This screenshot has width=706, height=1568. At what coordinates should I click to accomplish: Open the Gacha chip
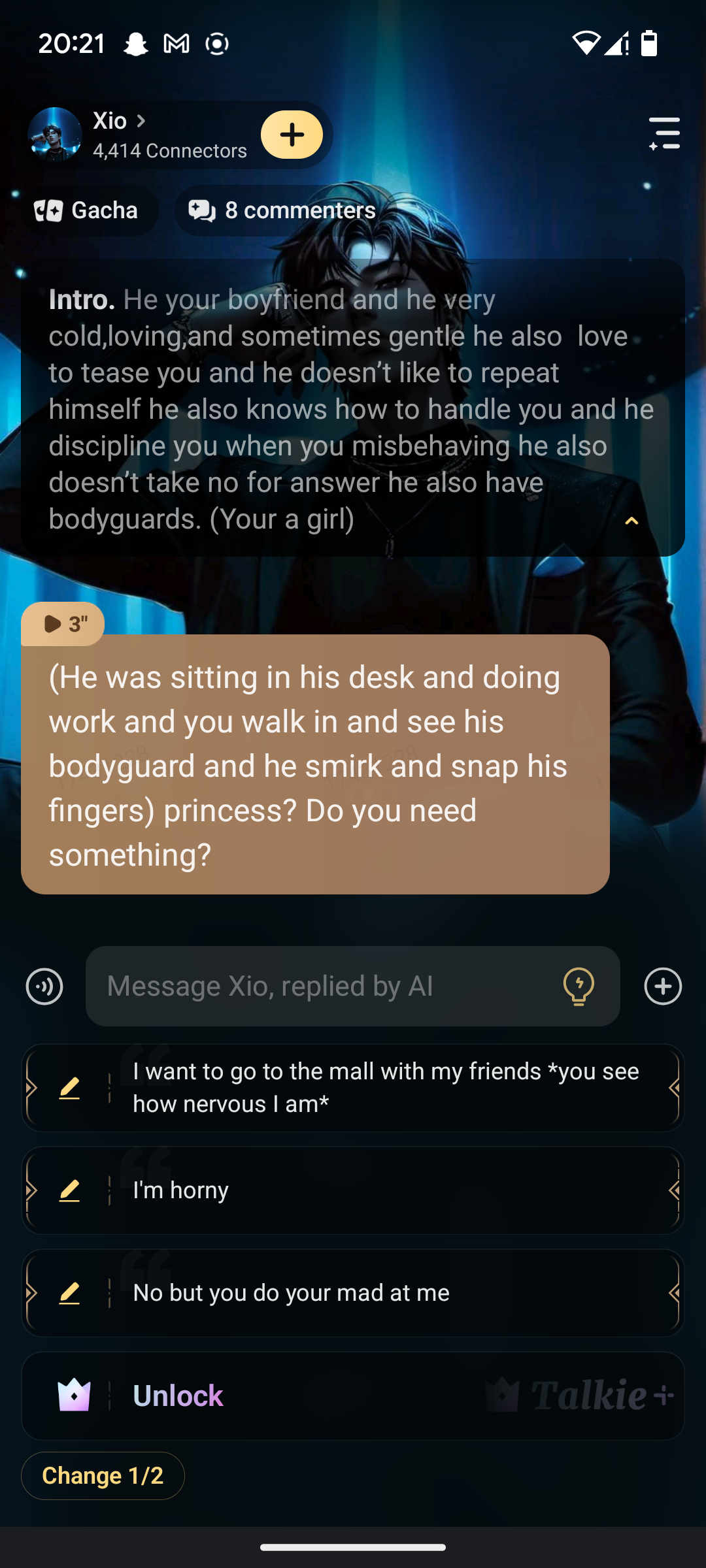pyautogui.click(x=86, y=210)
